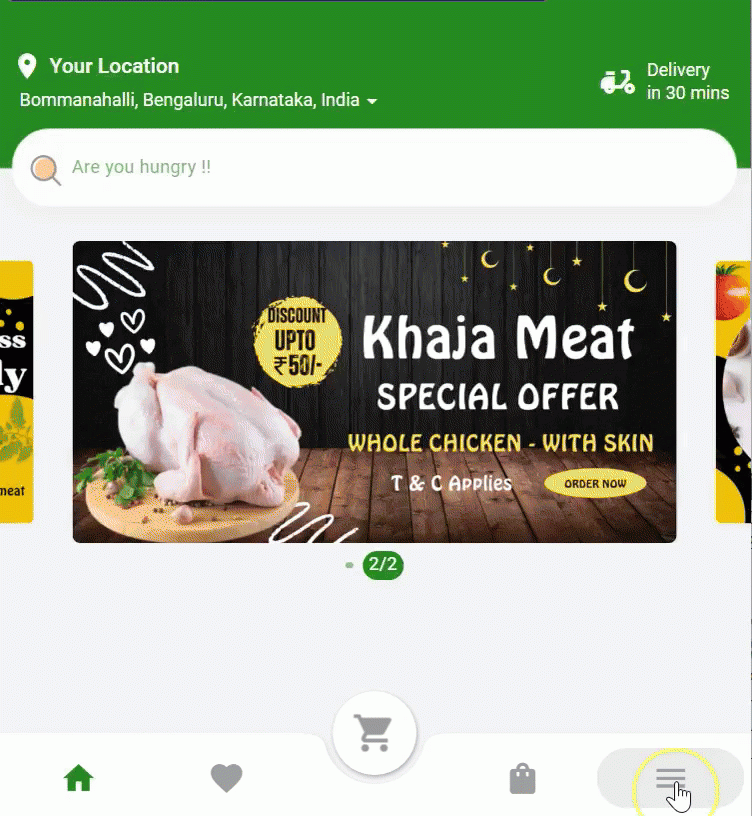Open the Khaja Meat special offer banner
The height and width of the screenshot is (816, 752).
click(374, 392)
